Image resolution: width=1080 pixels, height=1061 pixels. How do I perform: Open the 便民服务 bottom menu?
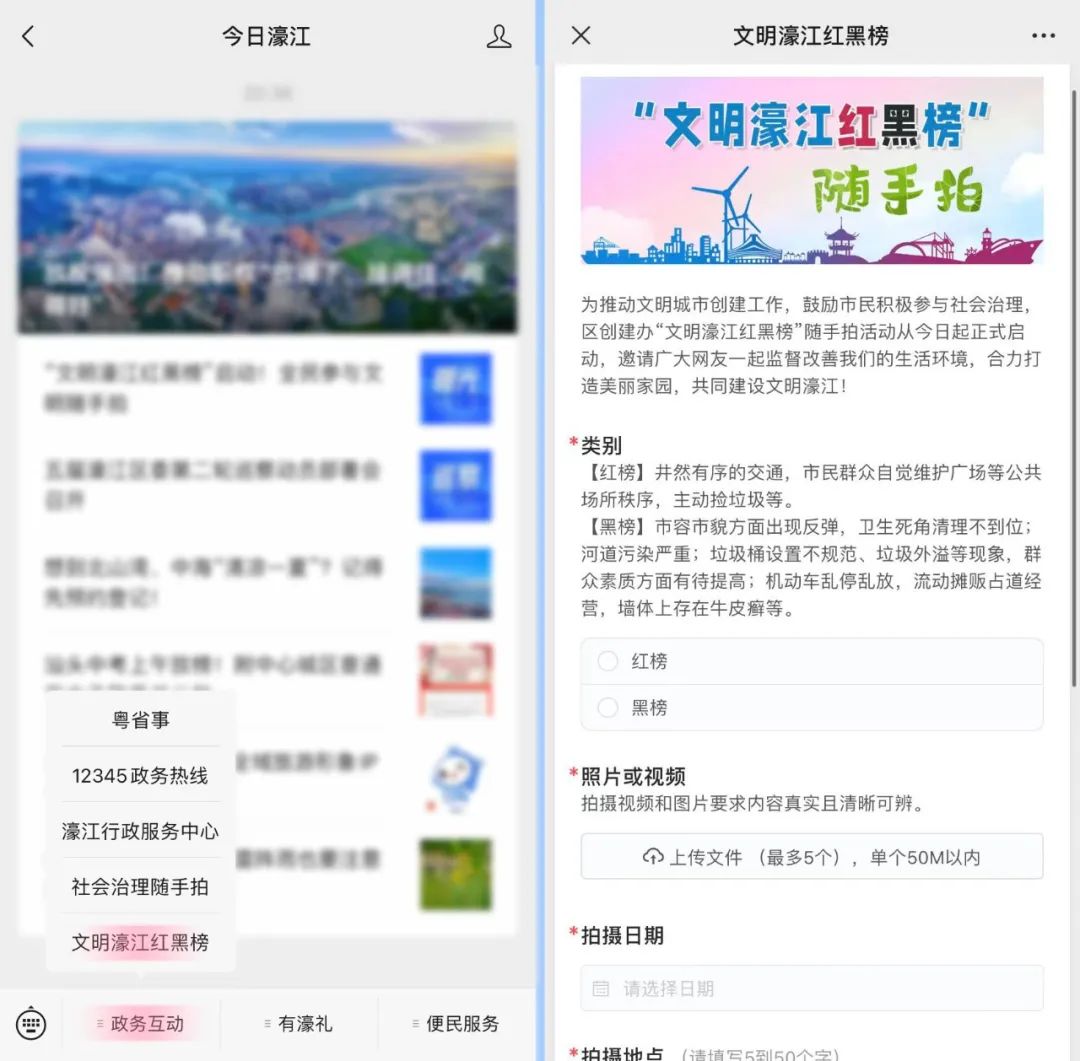pyautogui.click(x=456, y=1023)
